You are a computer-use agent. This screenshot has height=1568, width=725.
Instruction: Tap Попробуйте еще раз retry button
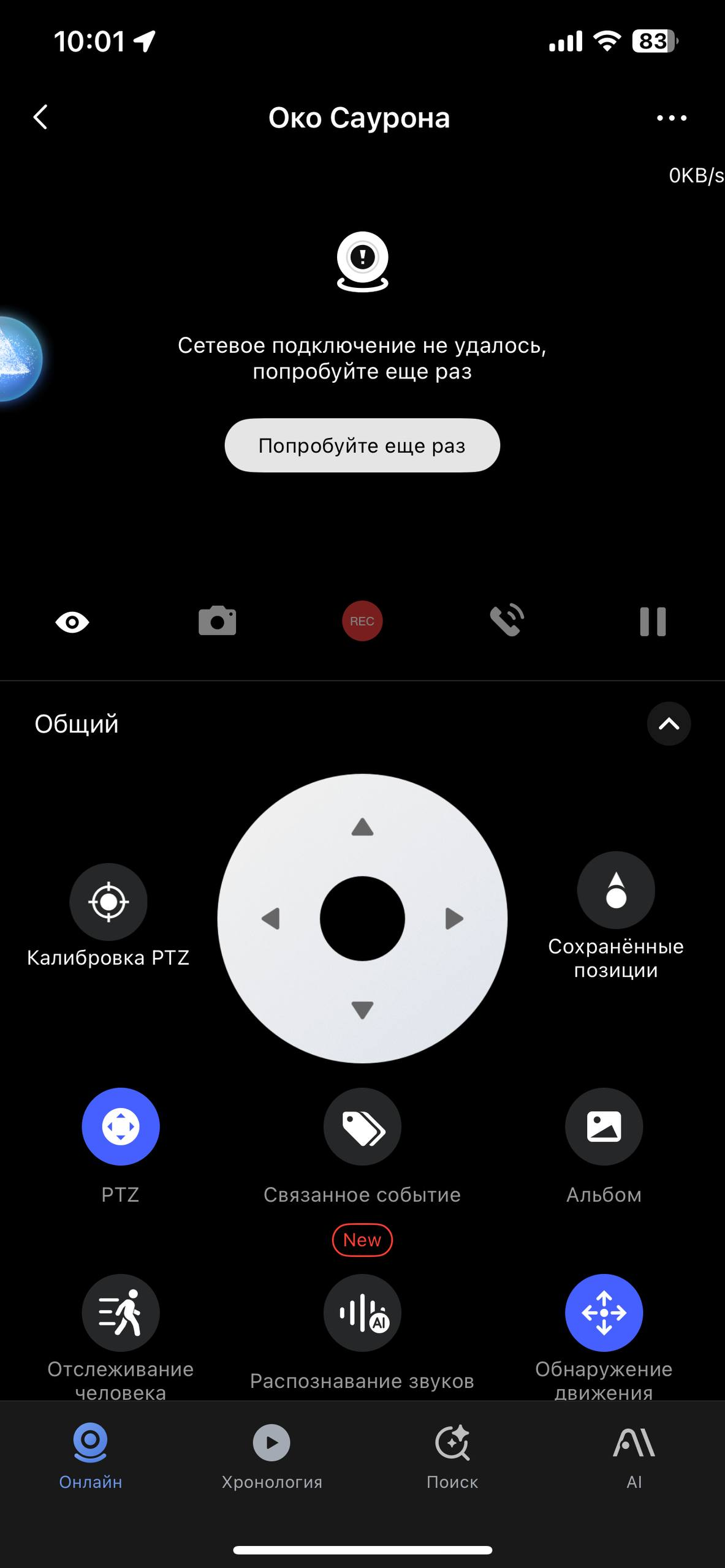coord(362,445)
